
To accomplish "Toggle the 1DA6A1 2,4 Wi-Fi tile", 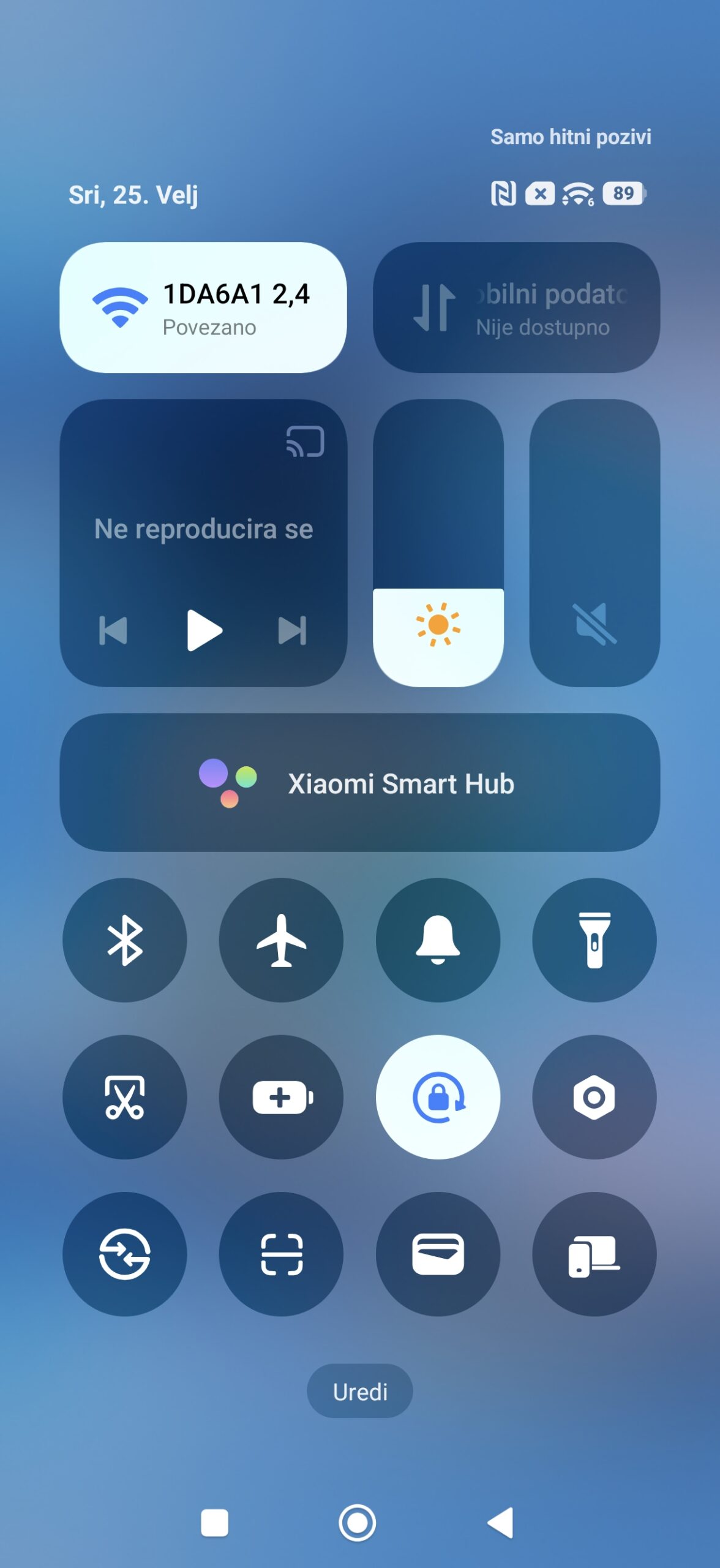I will pos(203,307).
